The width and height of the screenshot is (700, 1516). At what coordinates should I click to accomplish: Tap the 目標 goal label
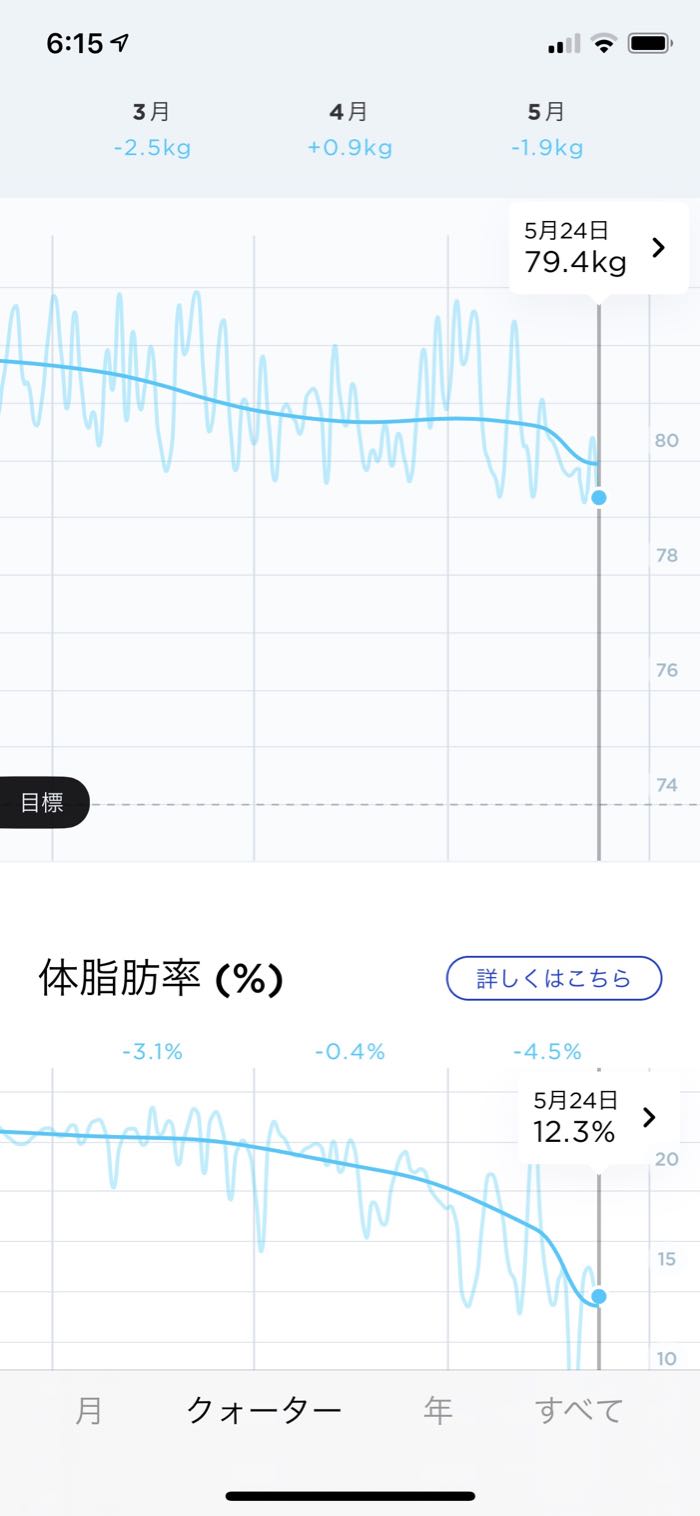coord(42,803)
